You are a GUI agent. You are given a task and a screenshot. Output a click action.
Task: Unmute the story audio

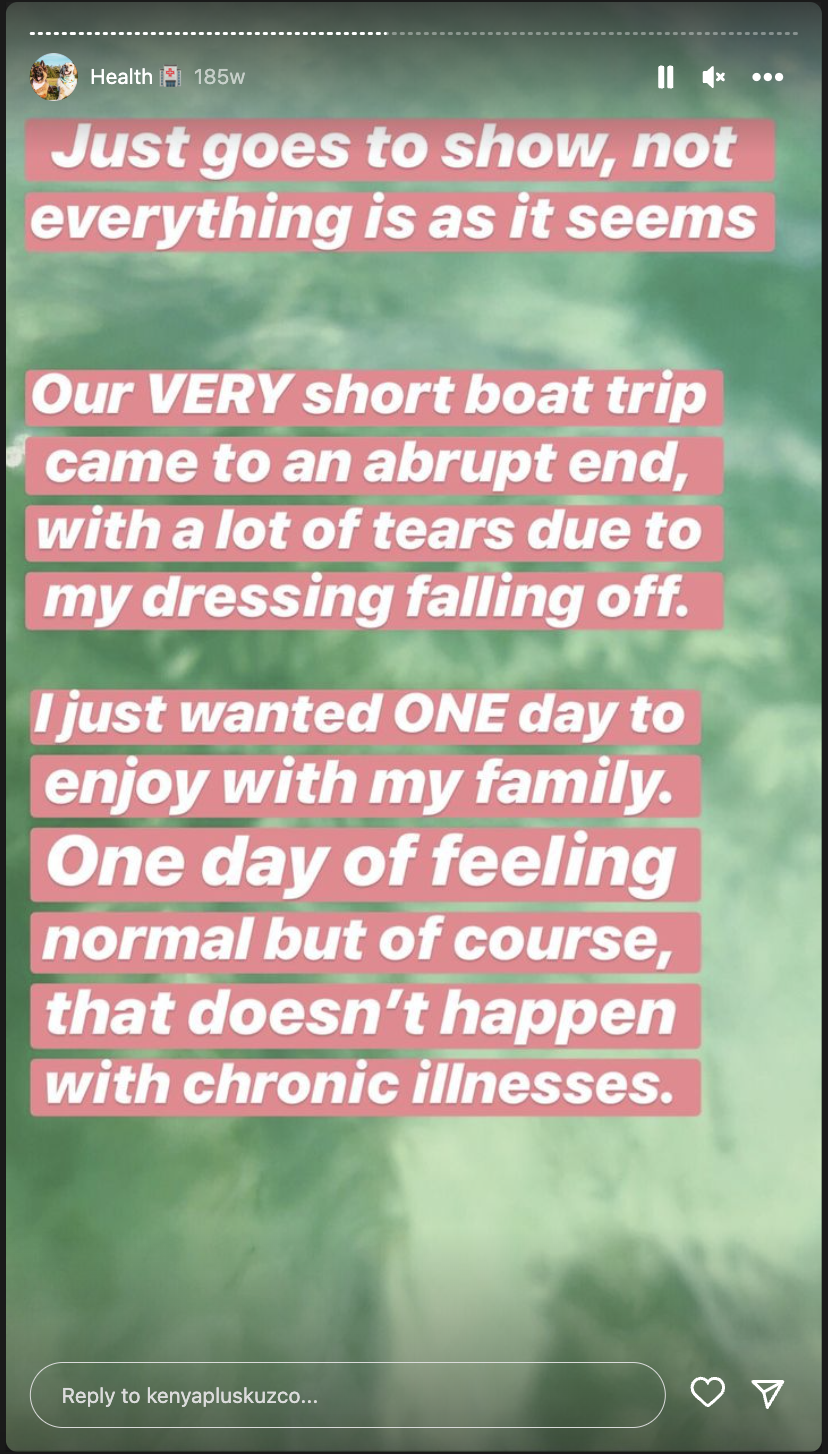pos(714,77)
